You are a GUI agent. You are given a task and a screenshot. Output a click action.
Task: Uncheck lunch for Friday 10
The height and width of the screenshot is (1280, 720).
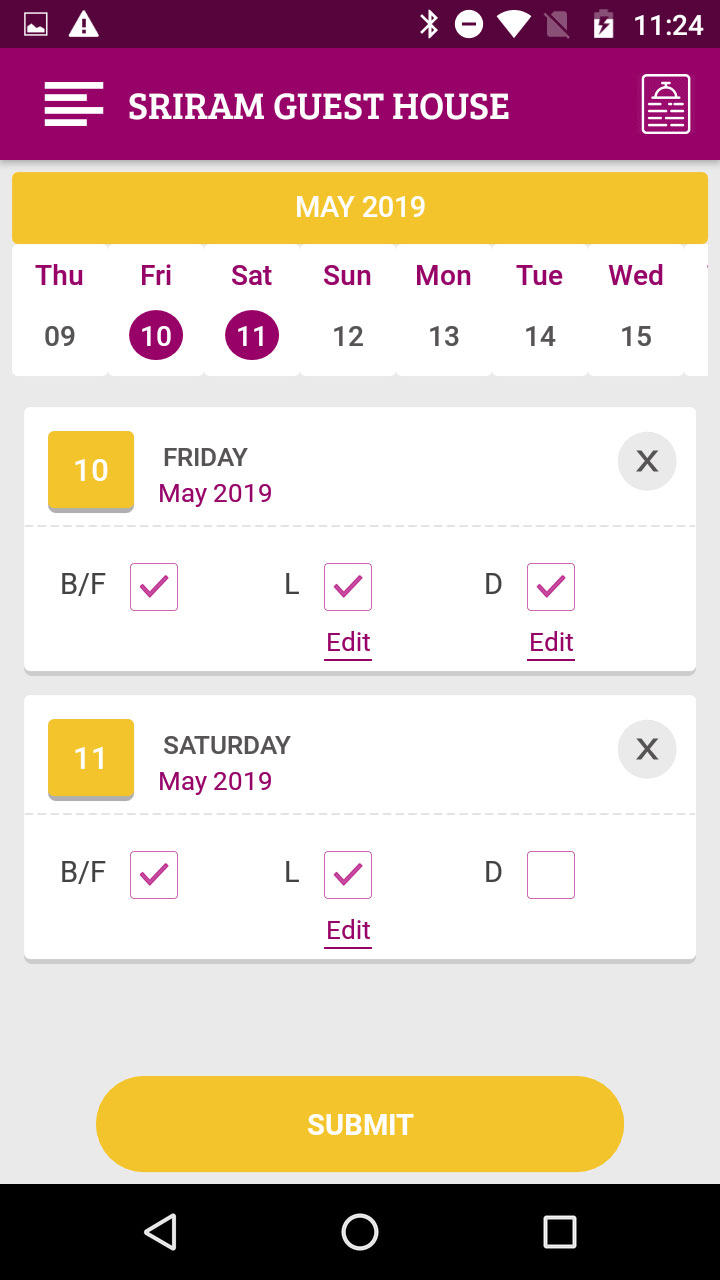click(x=348, y=587)
